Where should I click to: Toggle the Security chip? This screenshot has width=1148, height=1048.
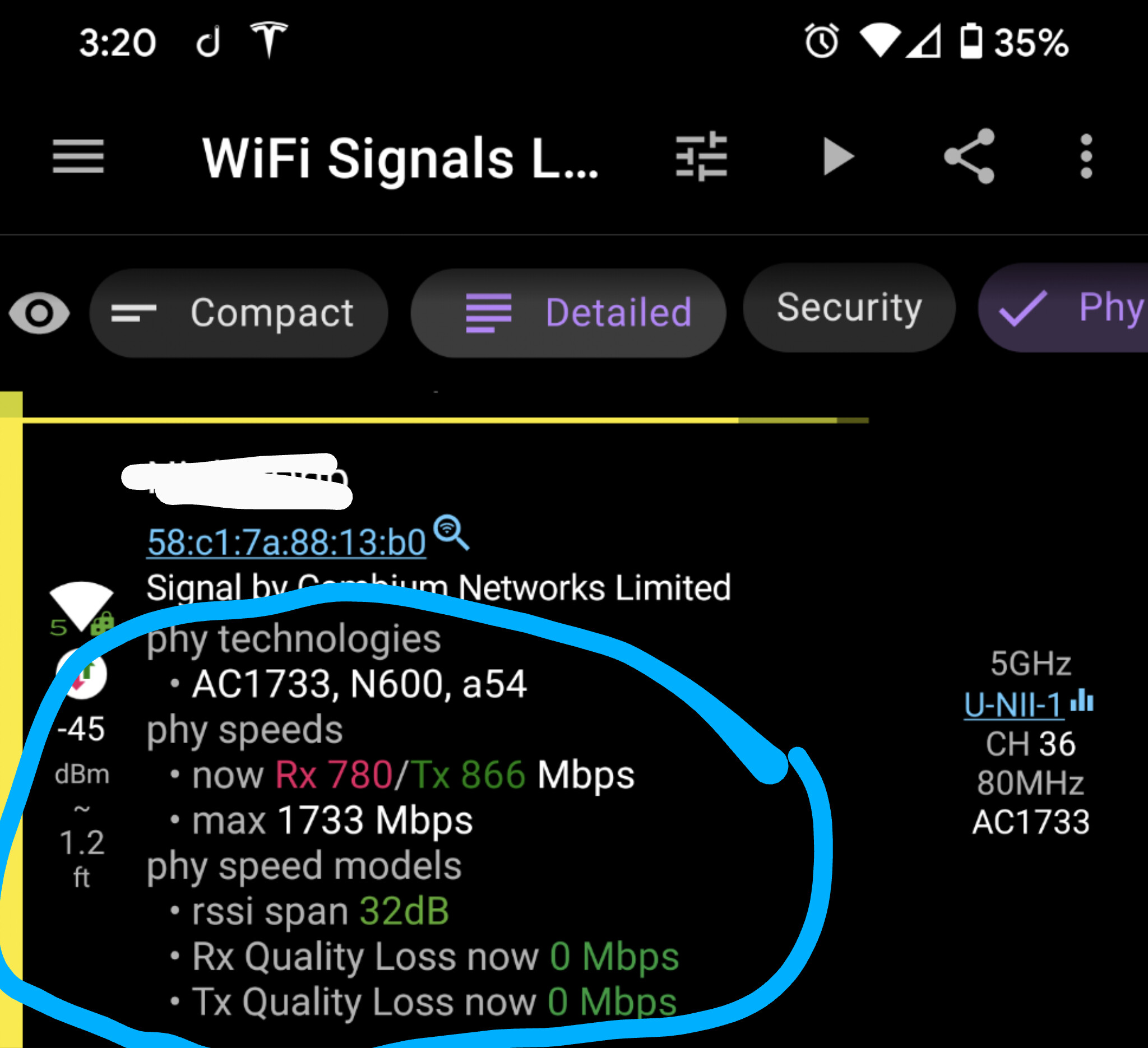(x=849, y=308)
